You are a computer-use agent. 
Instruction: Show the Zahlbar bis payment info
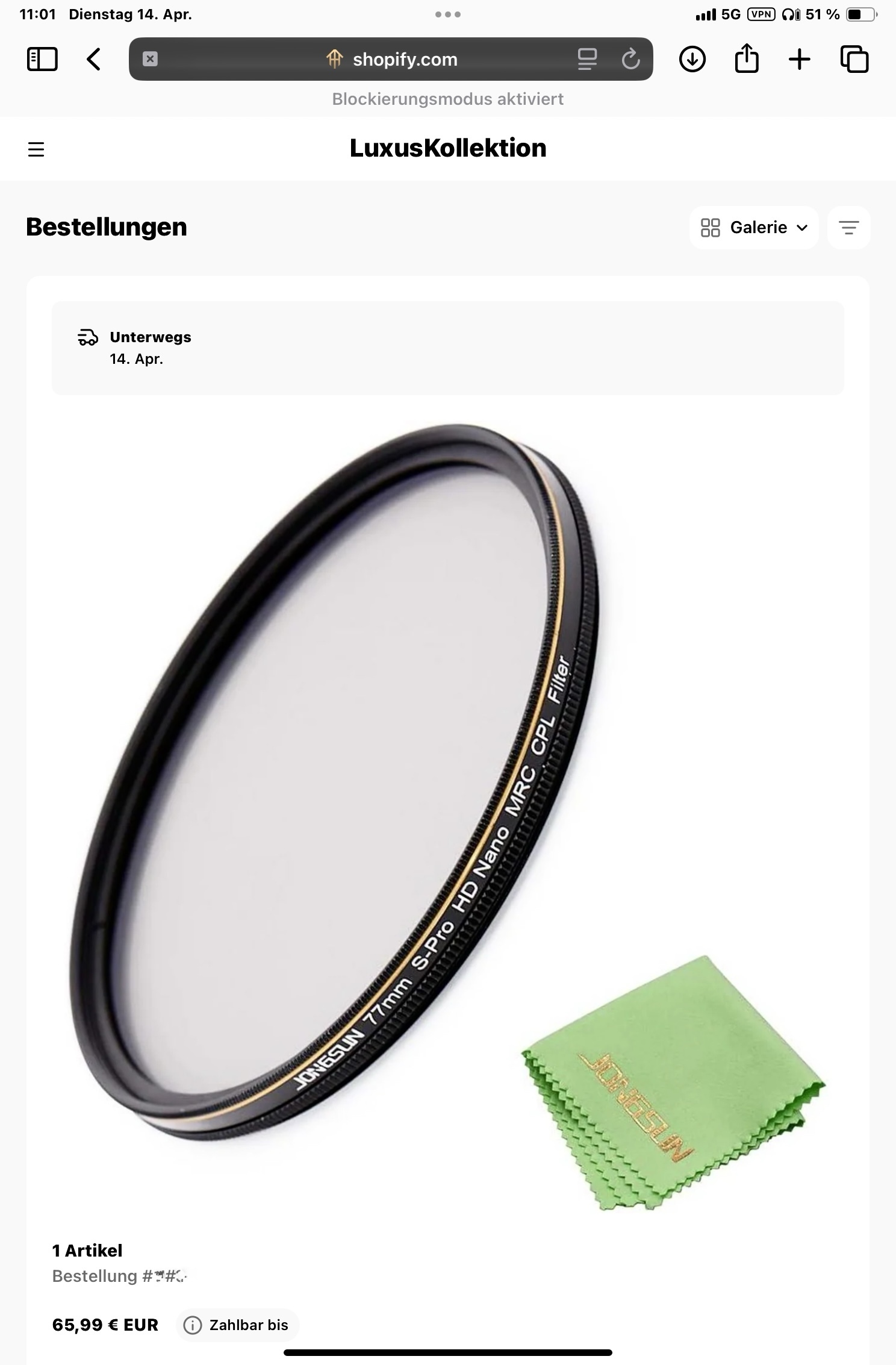pos(237,1325)
